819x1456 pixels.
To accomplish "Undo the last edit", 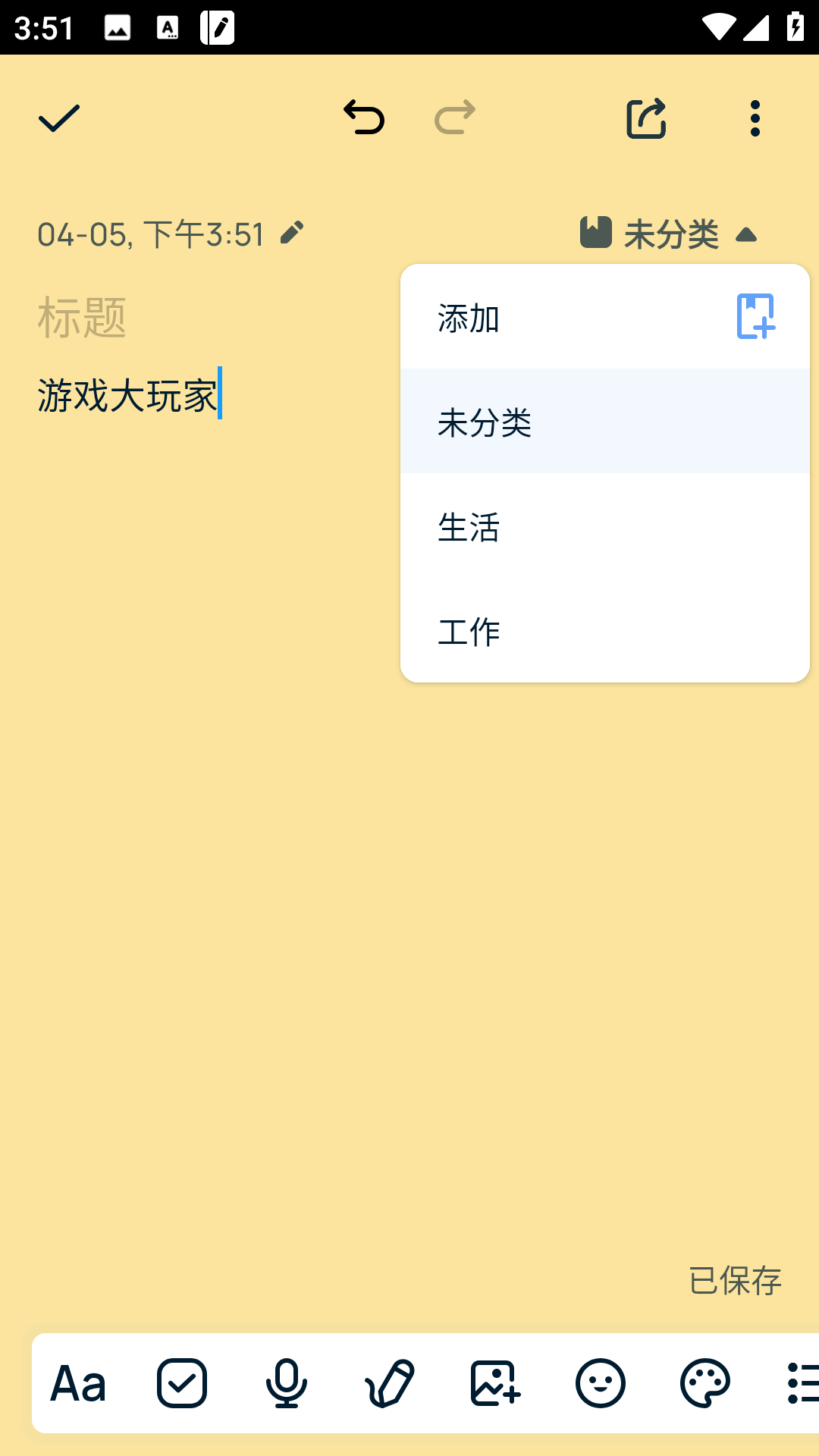I will click(364, 118).
